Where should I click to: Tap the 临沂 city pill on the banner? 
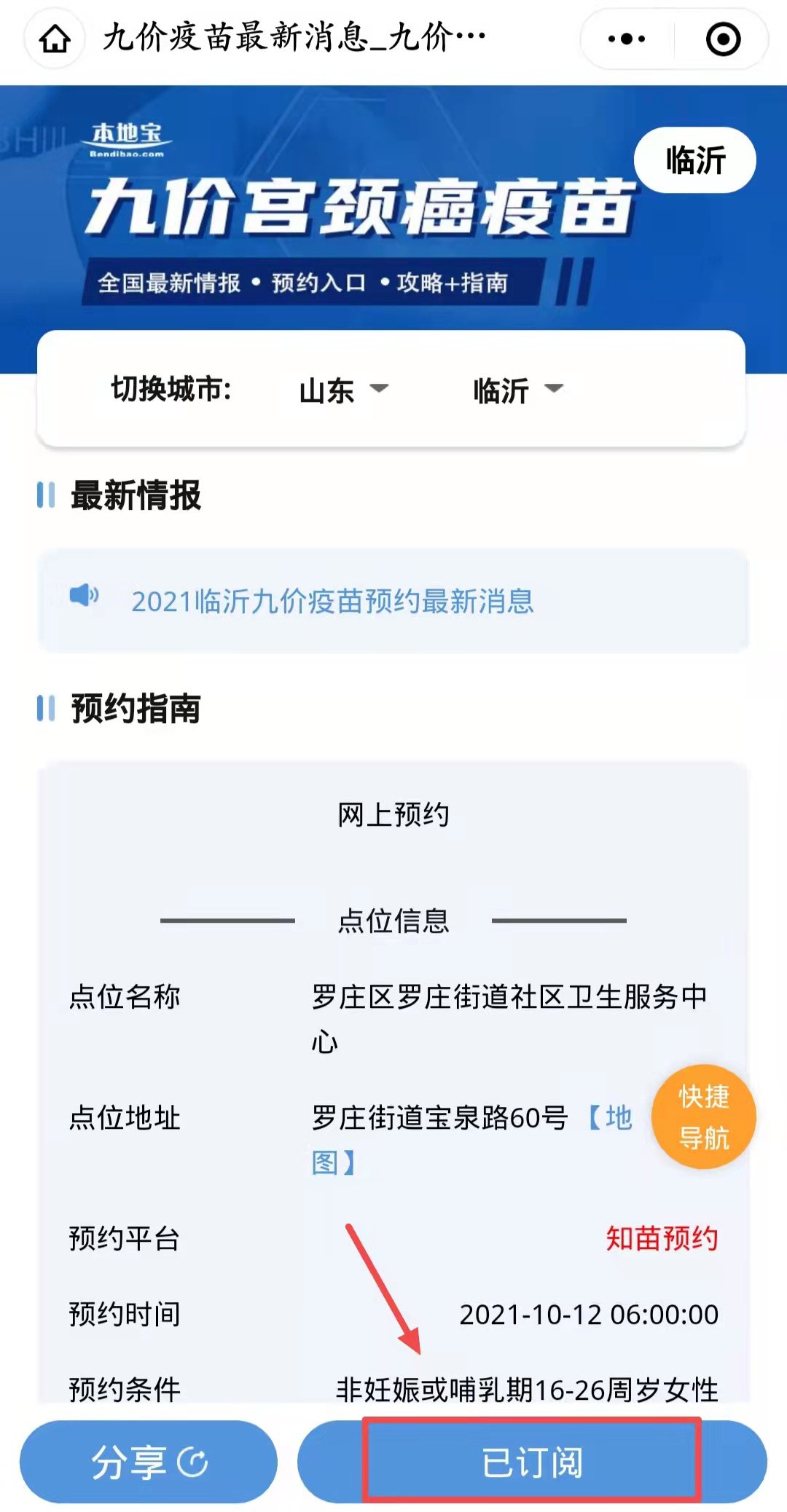(x=694, y=160)
